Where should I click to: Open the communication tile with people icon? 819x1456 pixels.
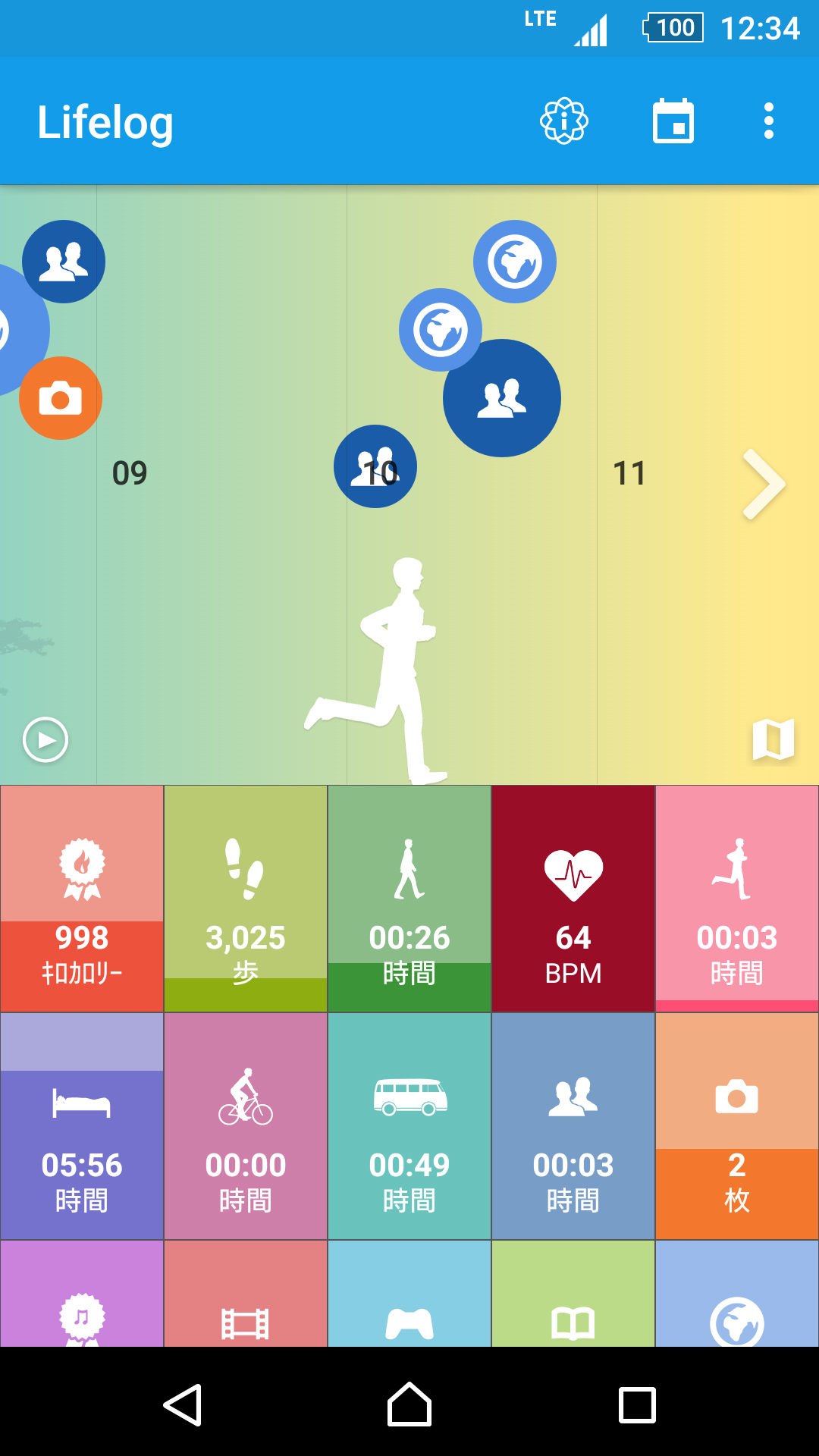[x=573, y=1126]
